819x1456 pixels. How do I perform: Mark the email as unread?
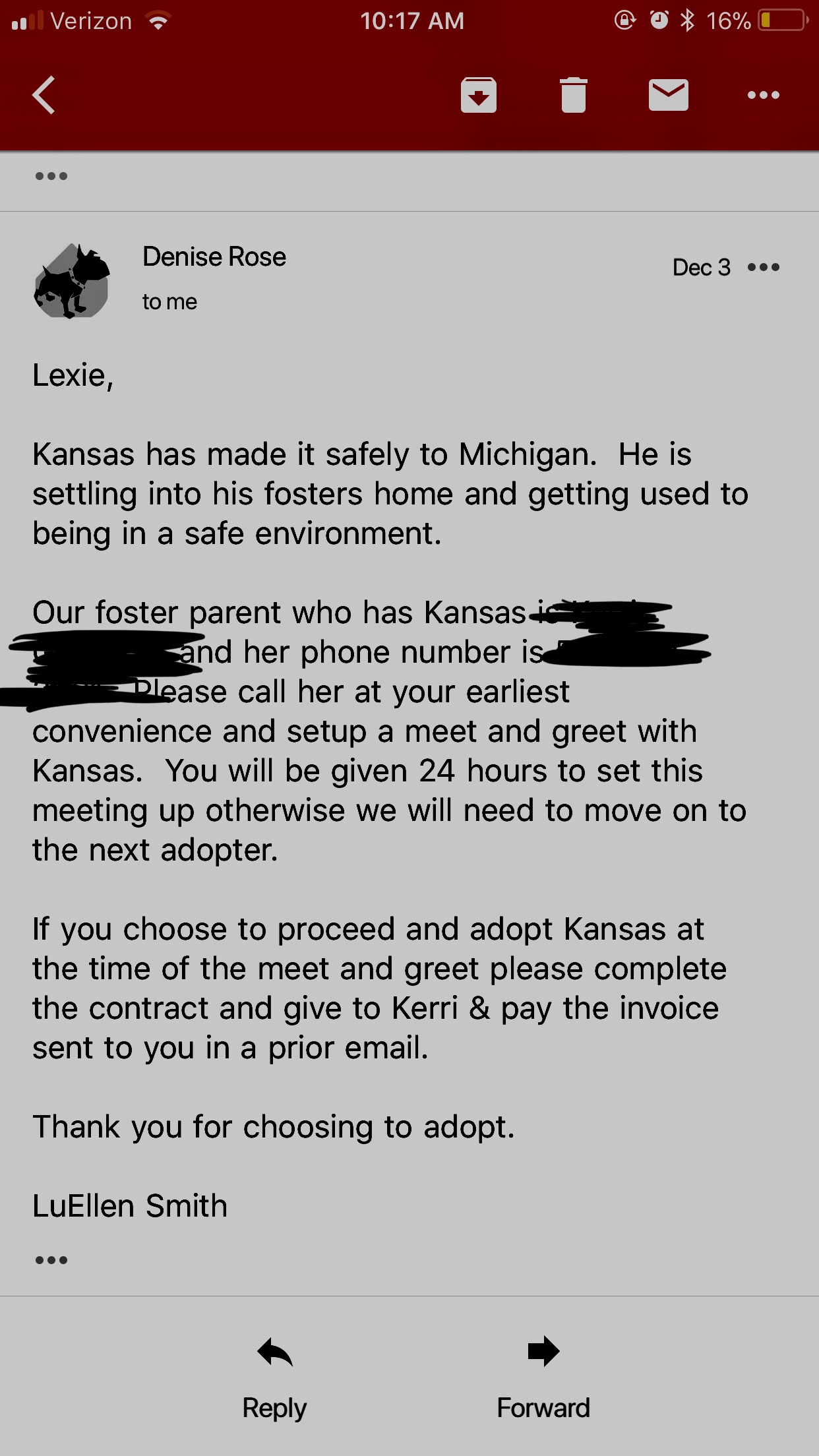[668, 96]
